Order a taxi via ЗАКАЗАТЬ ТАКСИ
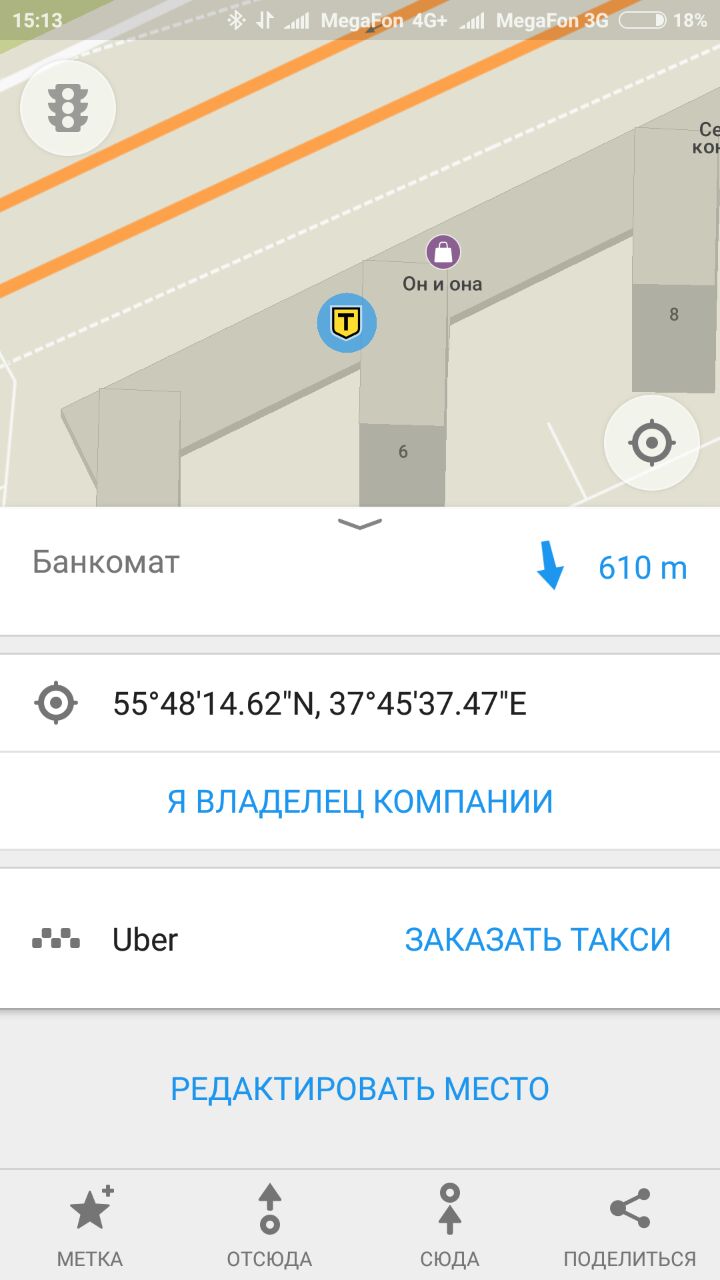Viewport: 720px width, 1280px height. point(537,939)
